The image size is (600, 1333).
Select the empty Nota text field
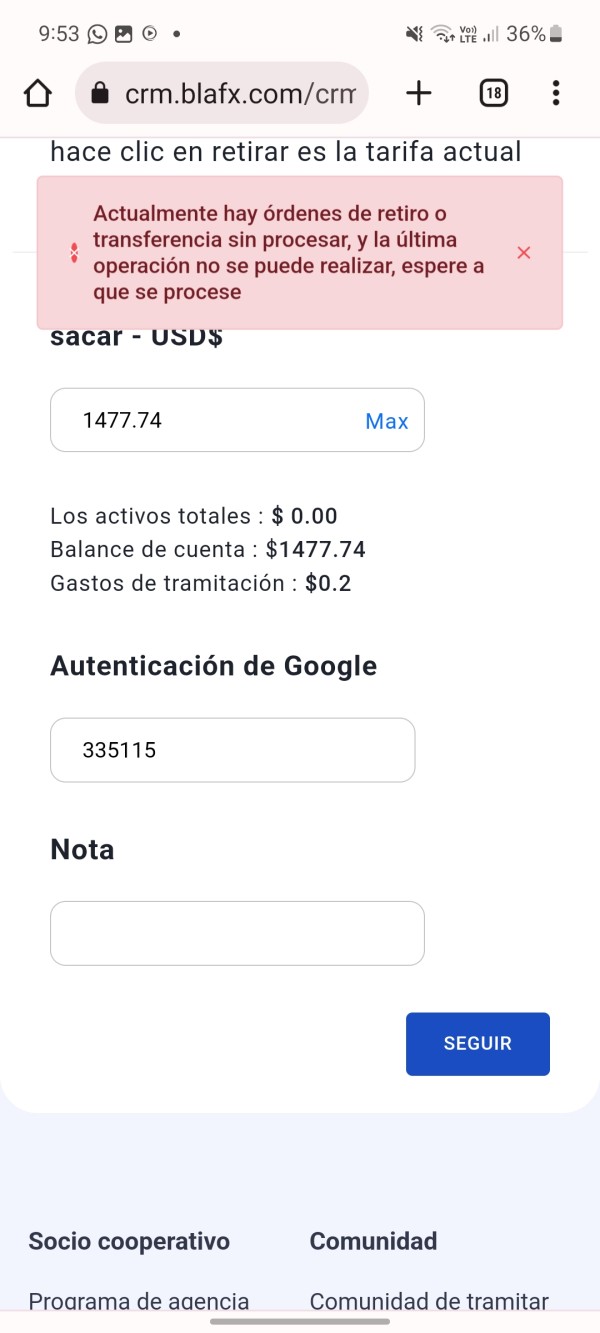coord(237,933)
